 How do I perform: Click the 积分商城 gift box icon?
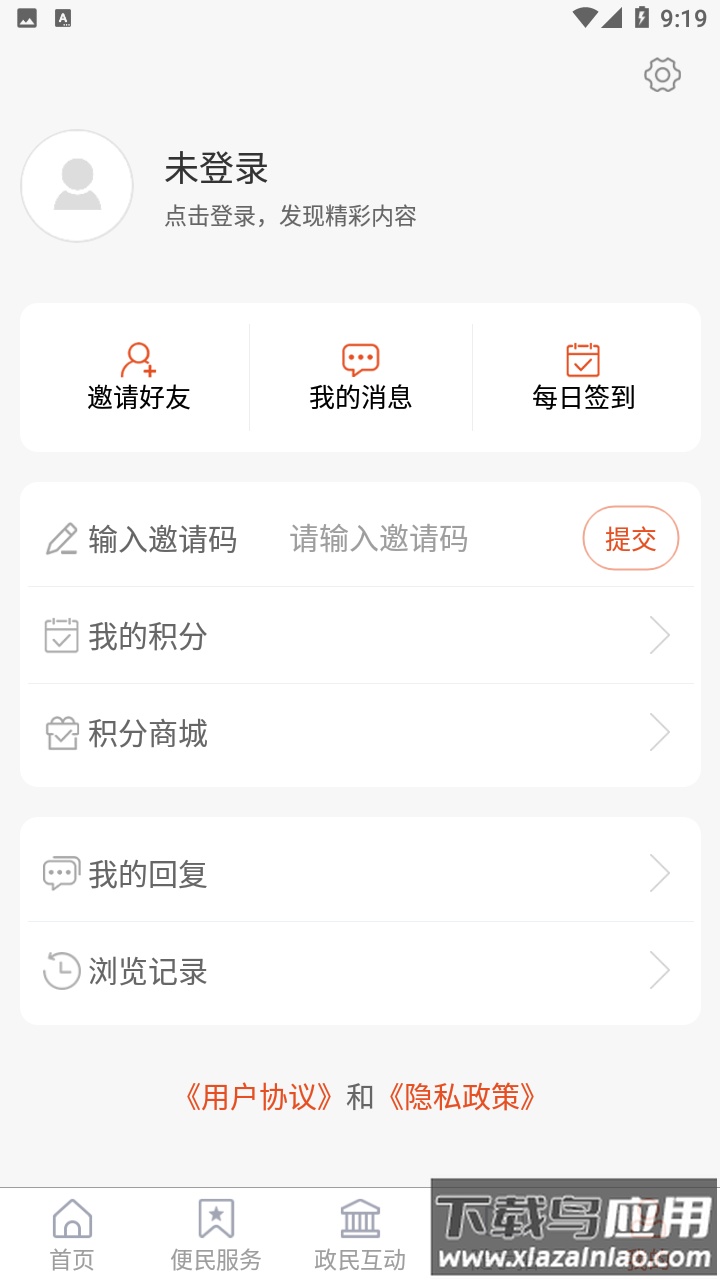point(62,732)
